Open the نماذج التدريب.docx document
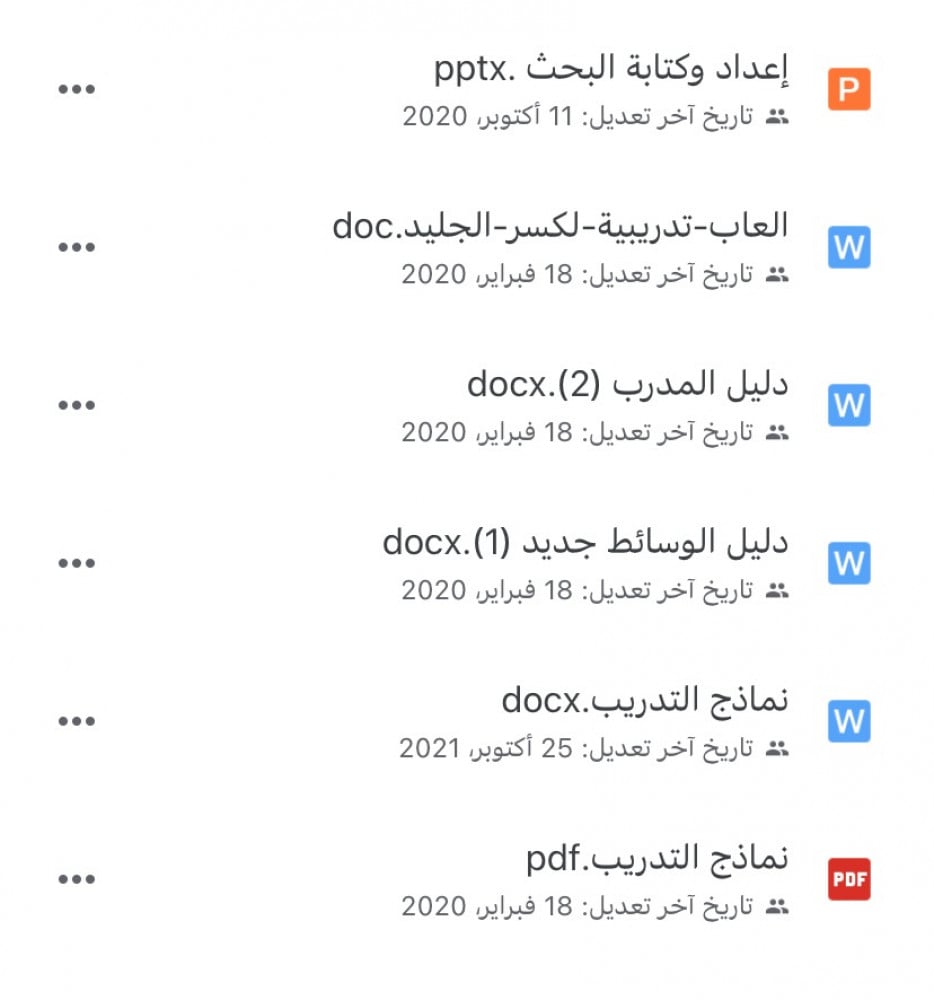Screen dimensions: 934x1000 point(645,700)
